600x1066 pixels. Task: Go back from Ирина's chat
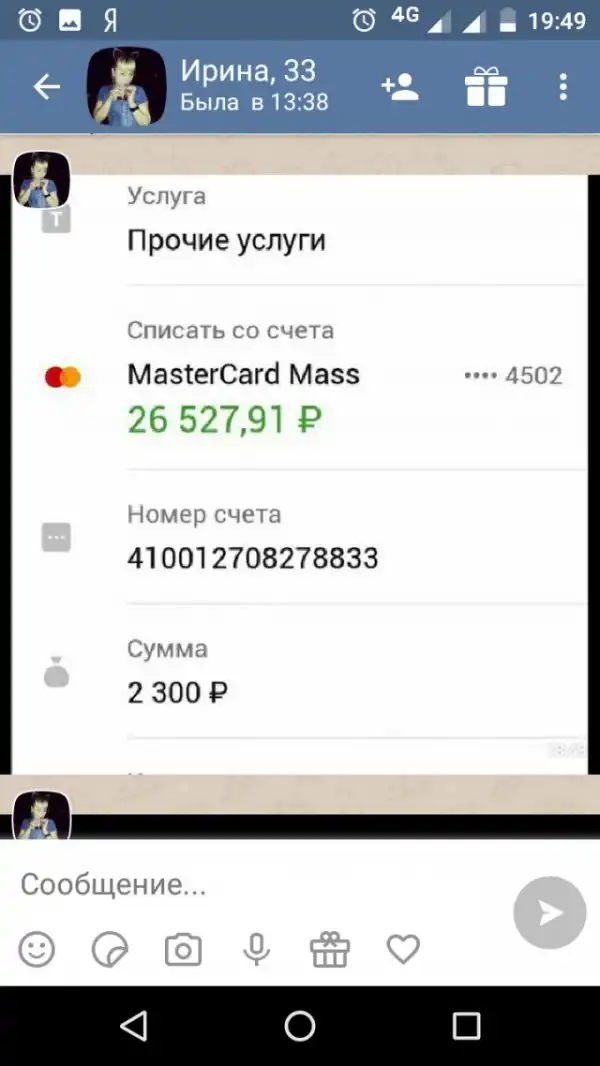click(x=47, y=88)
